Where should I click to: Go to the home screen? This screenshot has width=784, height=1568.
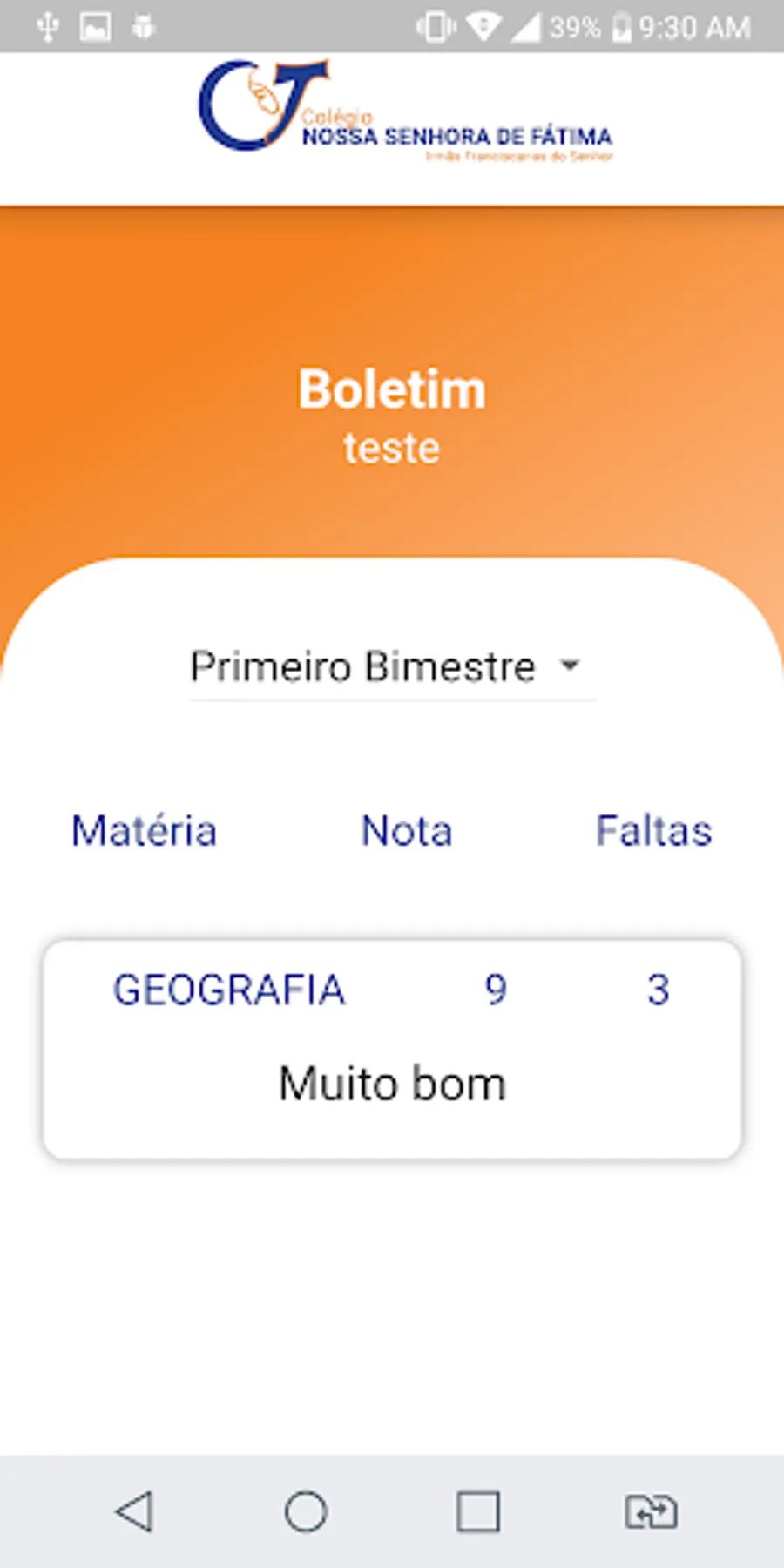tap(306, 1511)
